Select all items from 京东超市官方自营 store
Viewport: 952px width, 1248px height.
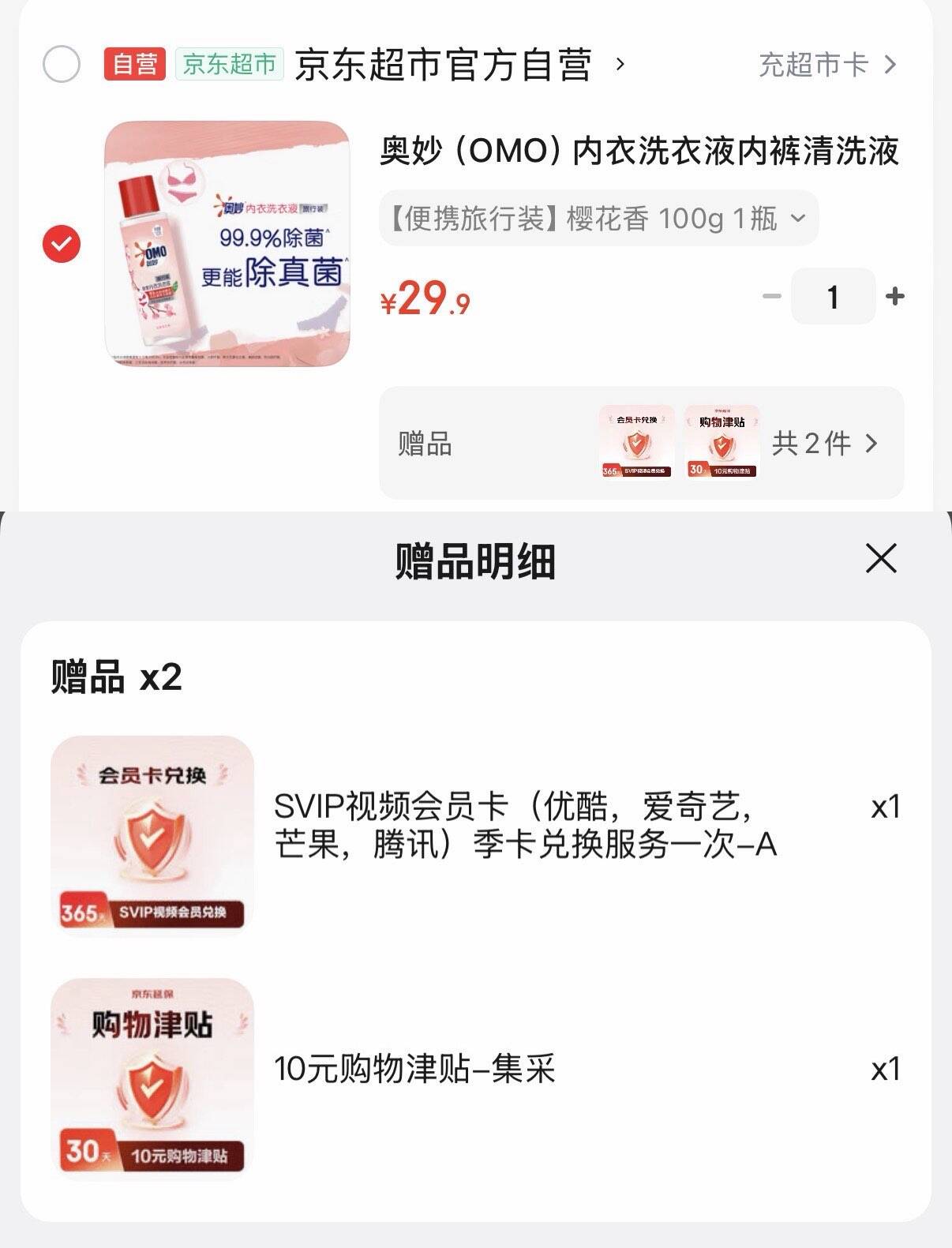(x=62, y=64)
